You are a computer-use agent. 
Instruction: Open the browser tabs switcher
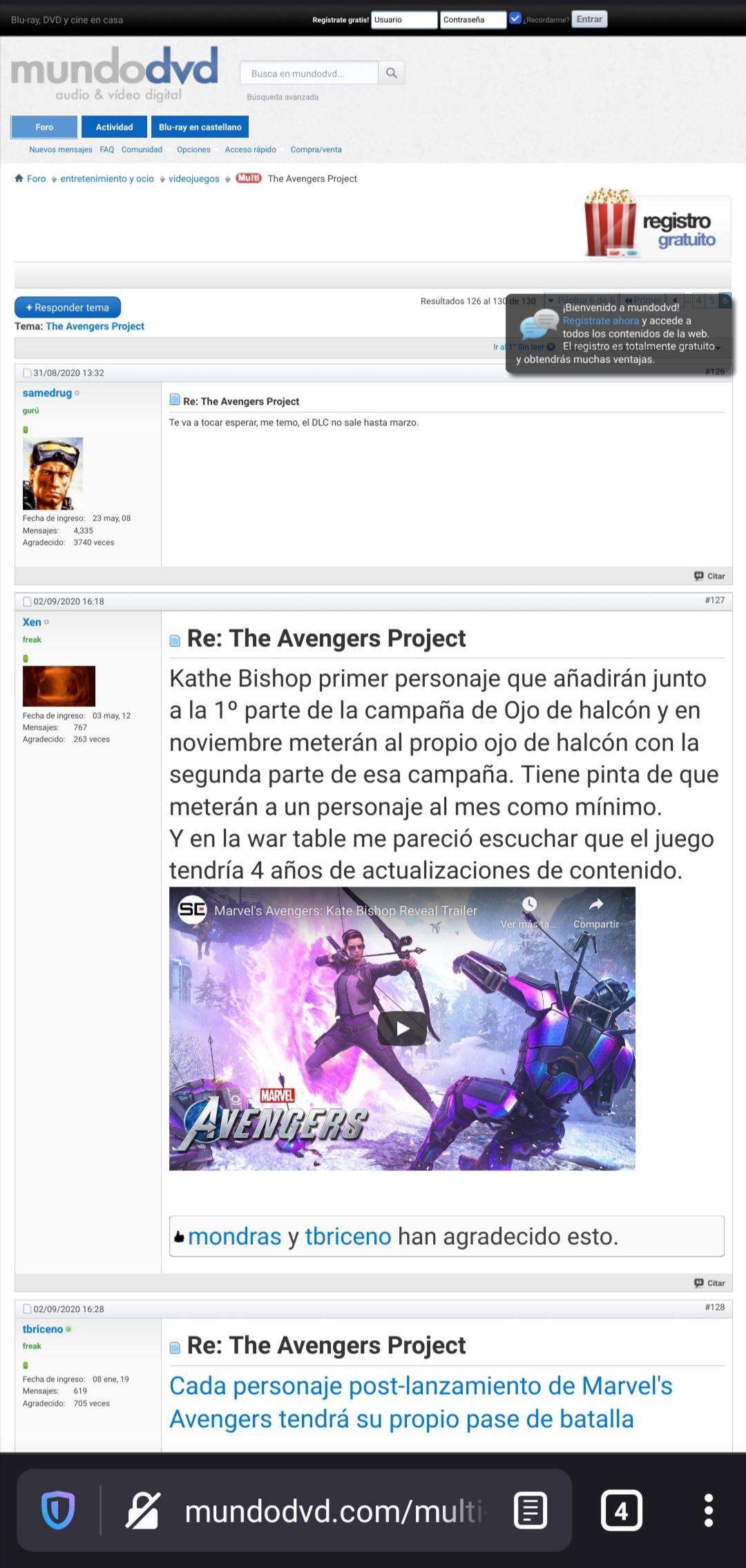621,1511
